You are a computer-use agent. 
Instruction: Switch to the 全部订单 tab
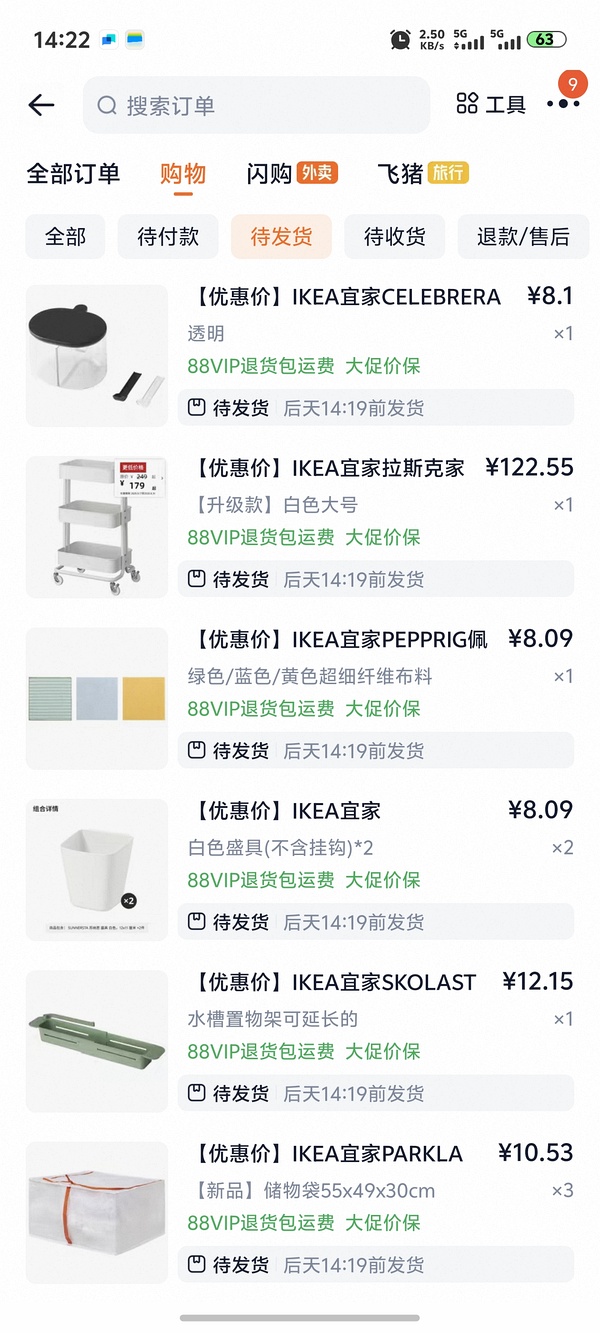pyautogui.click(x=73, y=173)
